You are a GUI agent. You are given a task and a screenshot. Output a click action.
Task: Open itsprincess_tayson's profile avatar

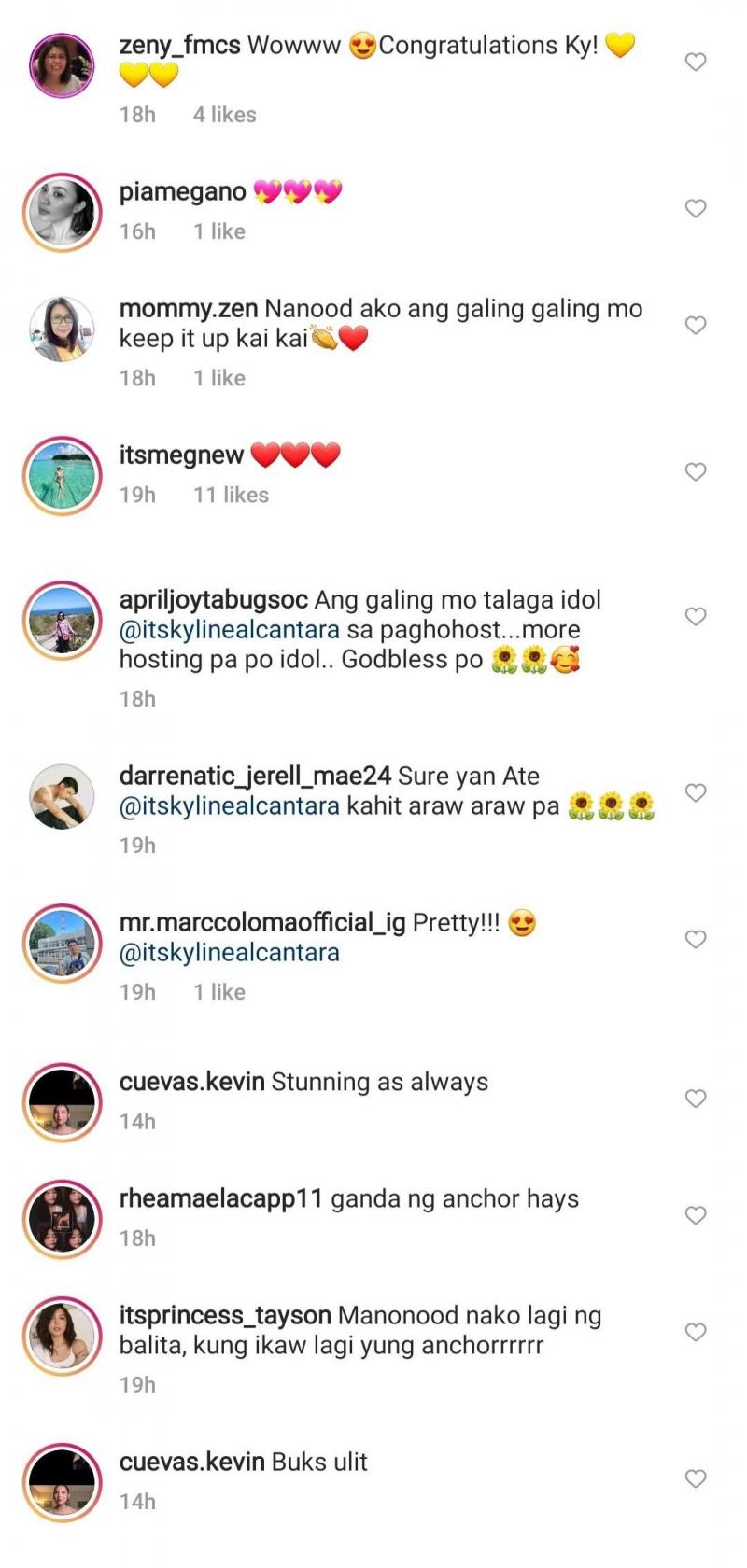pos(62,1336)
